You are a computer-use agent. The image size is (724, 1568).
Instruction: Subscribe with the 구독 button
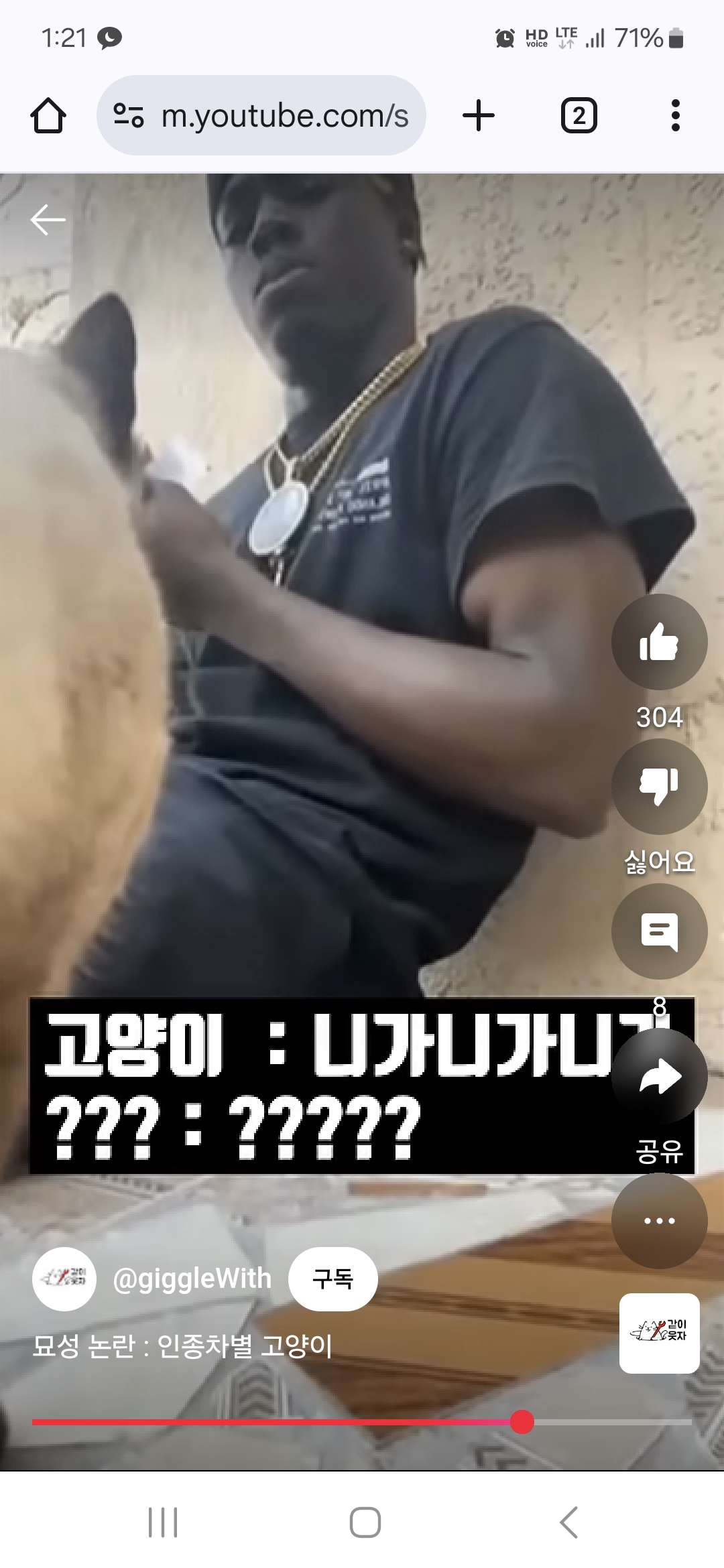pos(333,1279)
